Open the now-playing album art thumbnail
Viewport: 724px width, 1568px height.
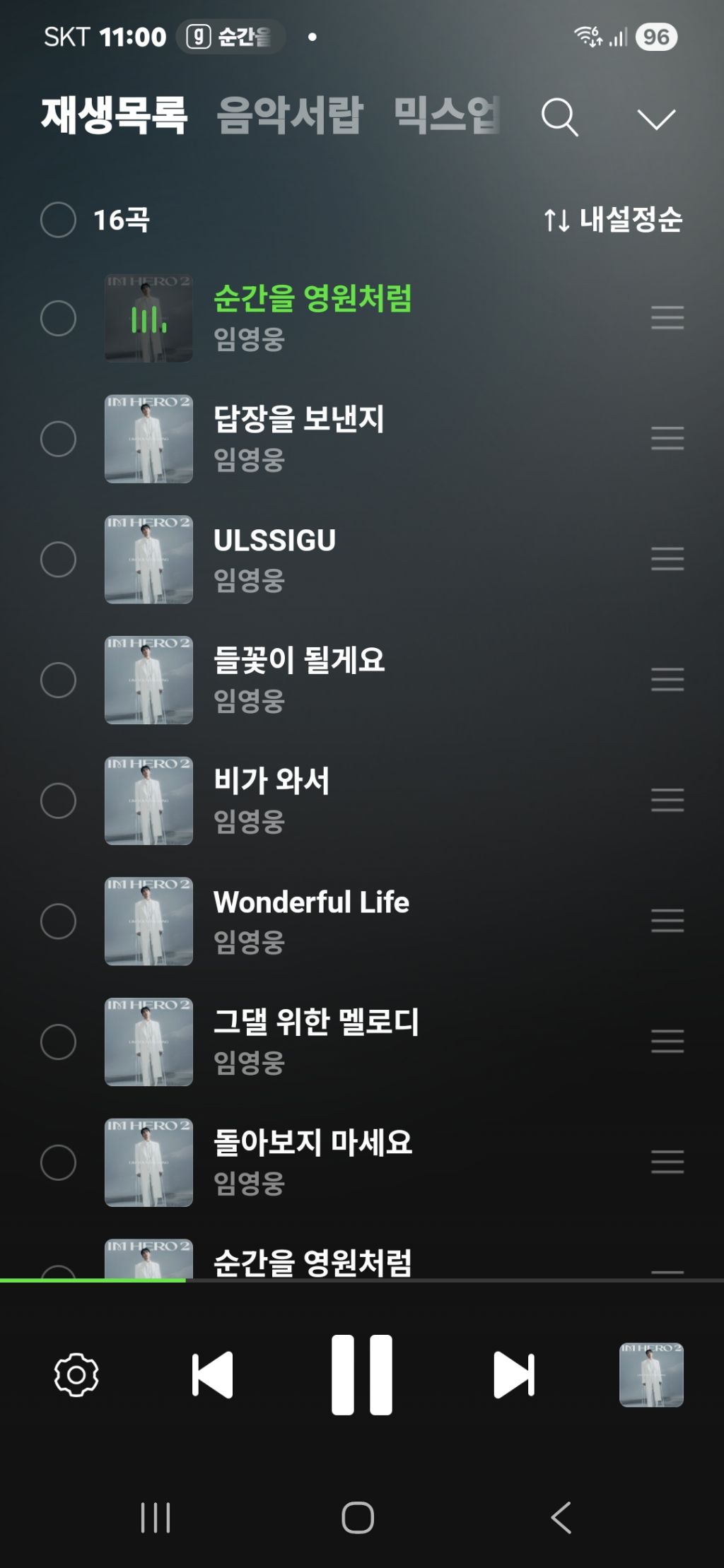[651, 1375]
